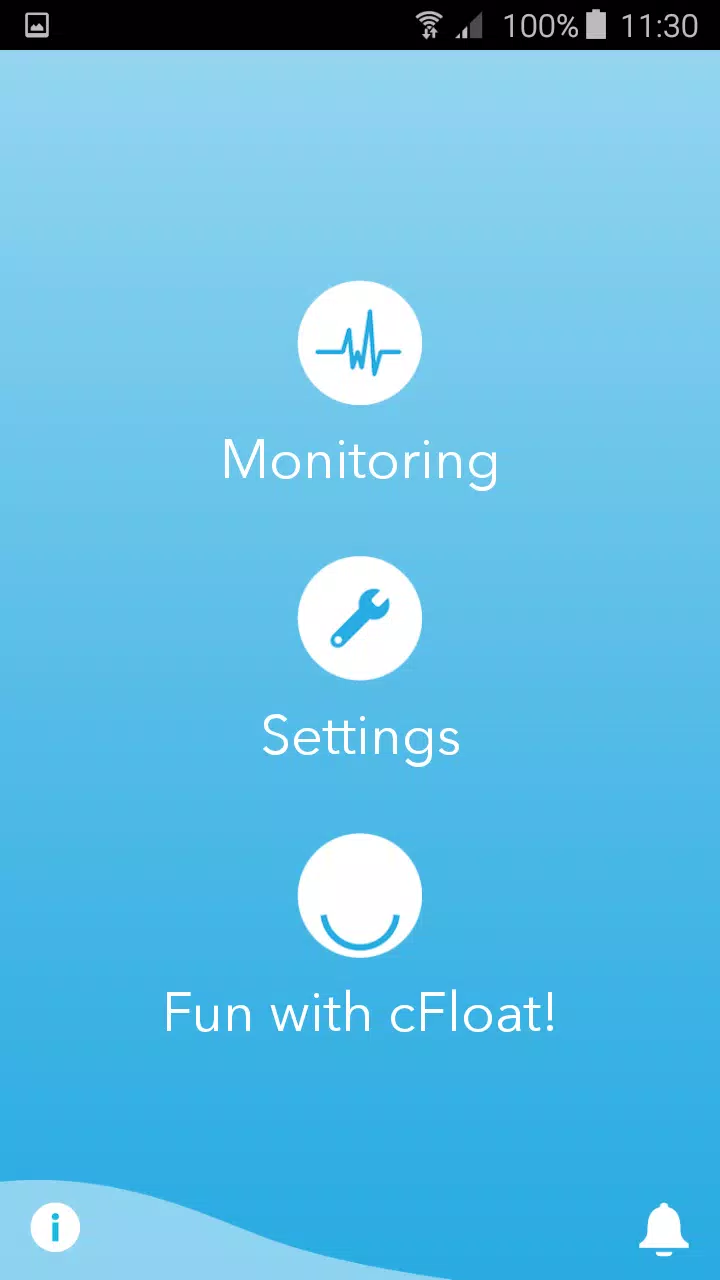The height and width of the screenshot is (1280, 720).
Task: Open the info button at bottom left
Action: 55,1227
